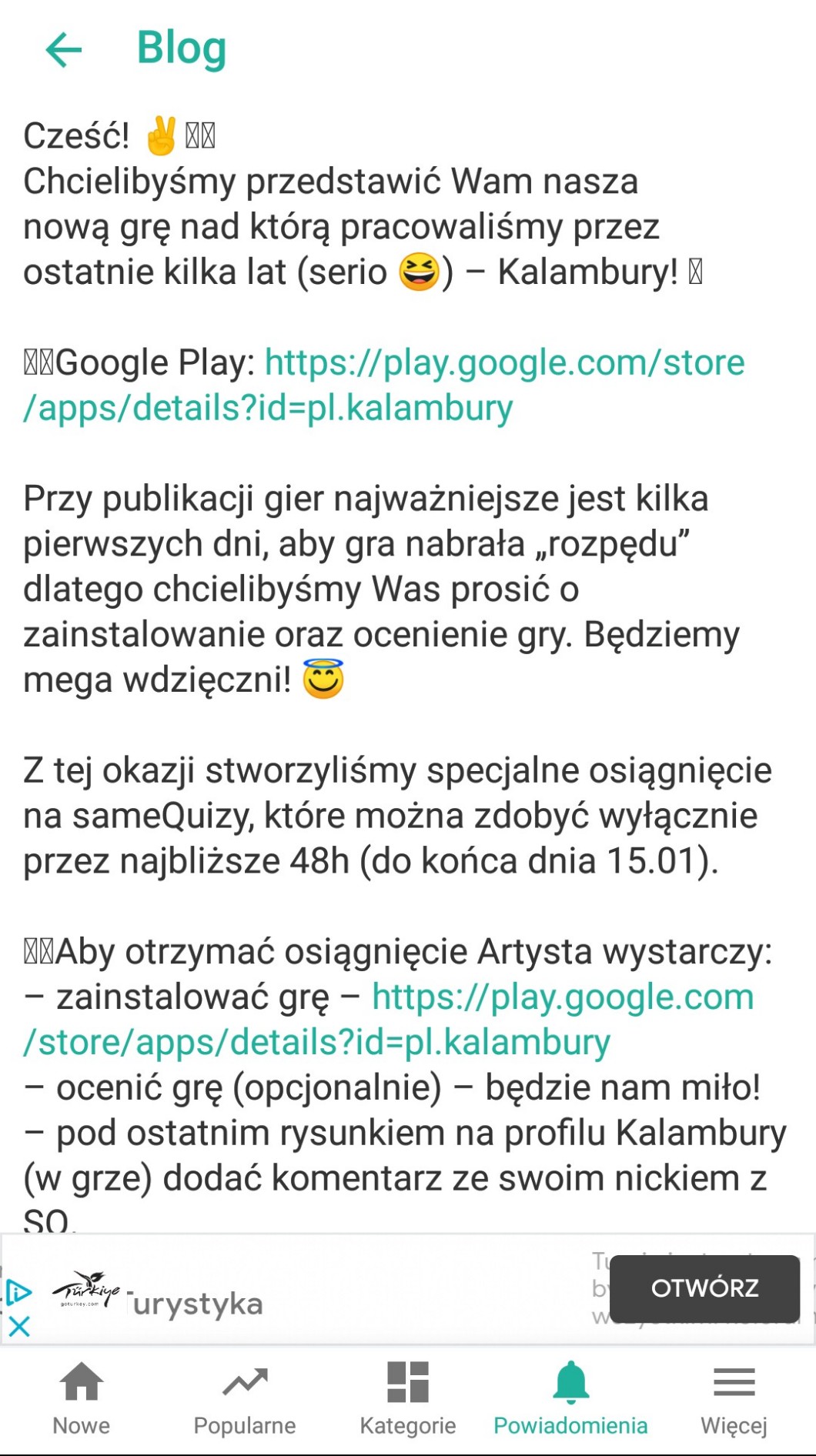Open the Kategorie tab
Viewport: 816px width, 1456px height.
coord(408,1398)
